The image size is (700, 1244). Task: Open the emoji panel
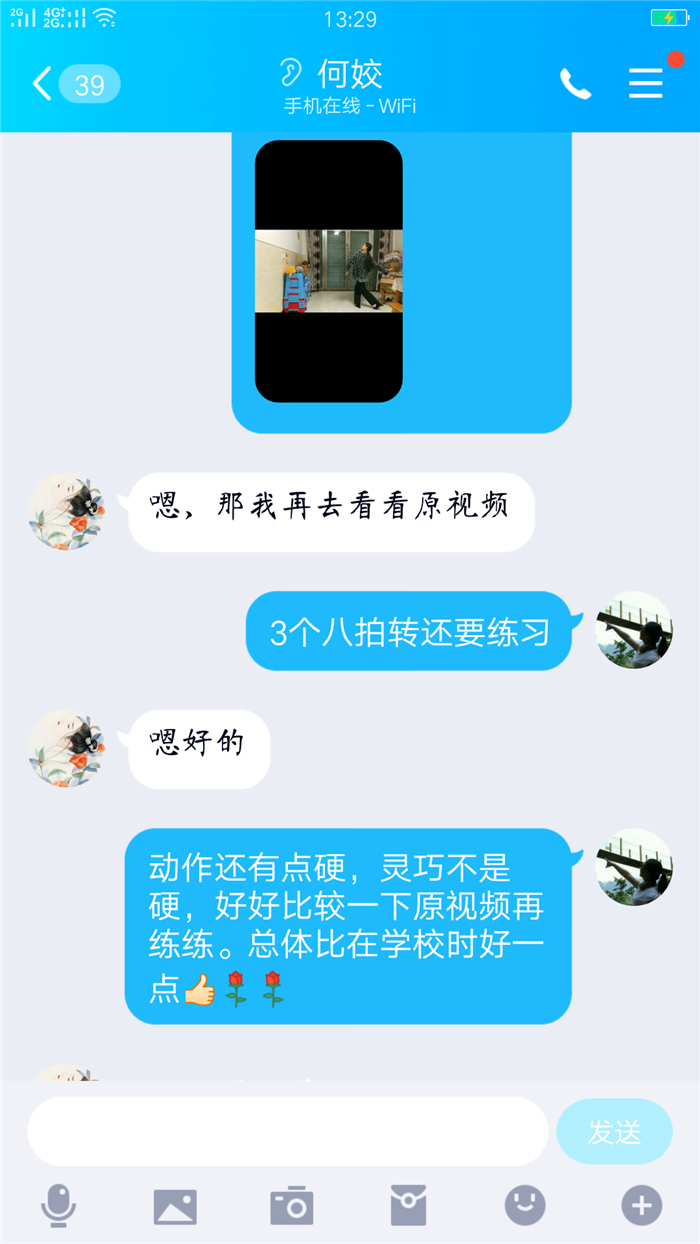click(x=525, y=1206)
